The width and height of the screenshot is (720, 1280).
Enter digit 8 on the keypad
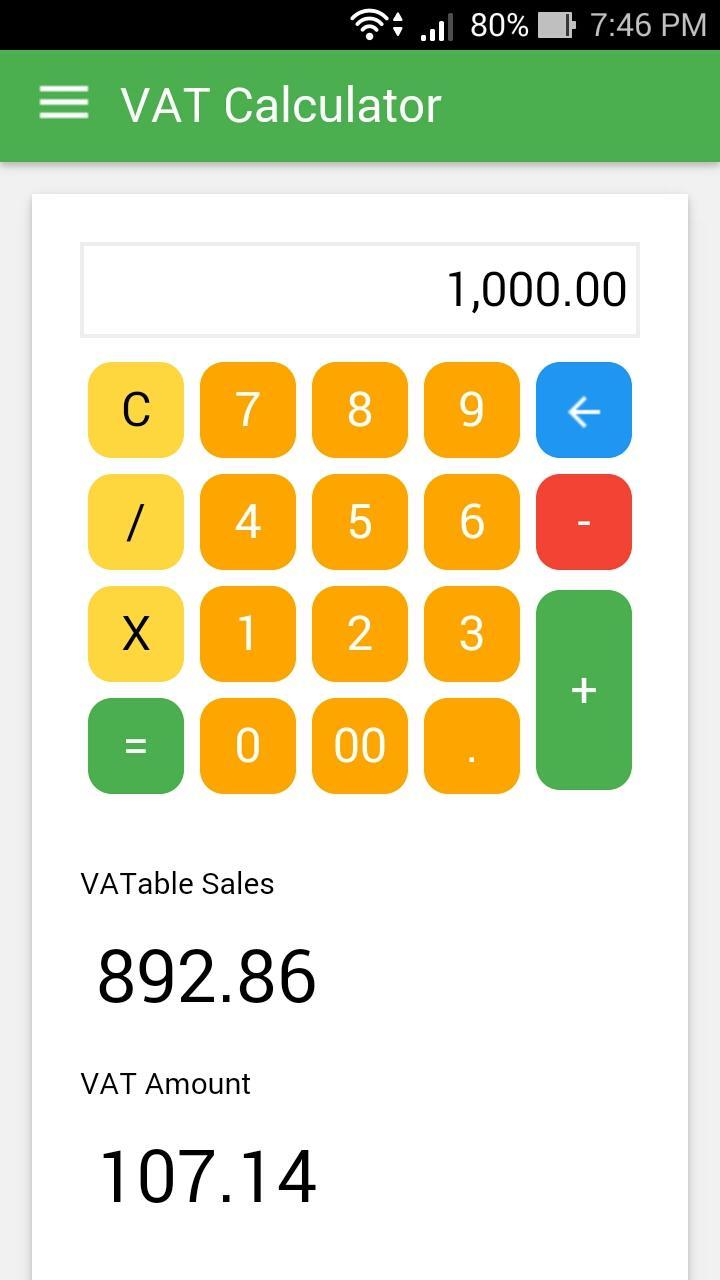click(x=360, y=410)
